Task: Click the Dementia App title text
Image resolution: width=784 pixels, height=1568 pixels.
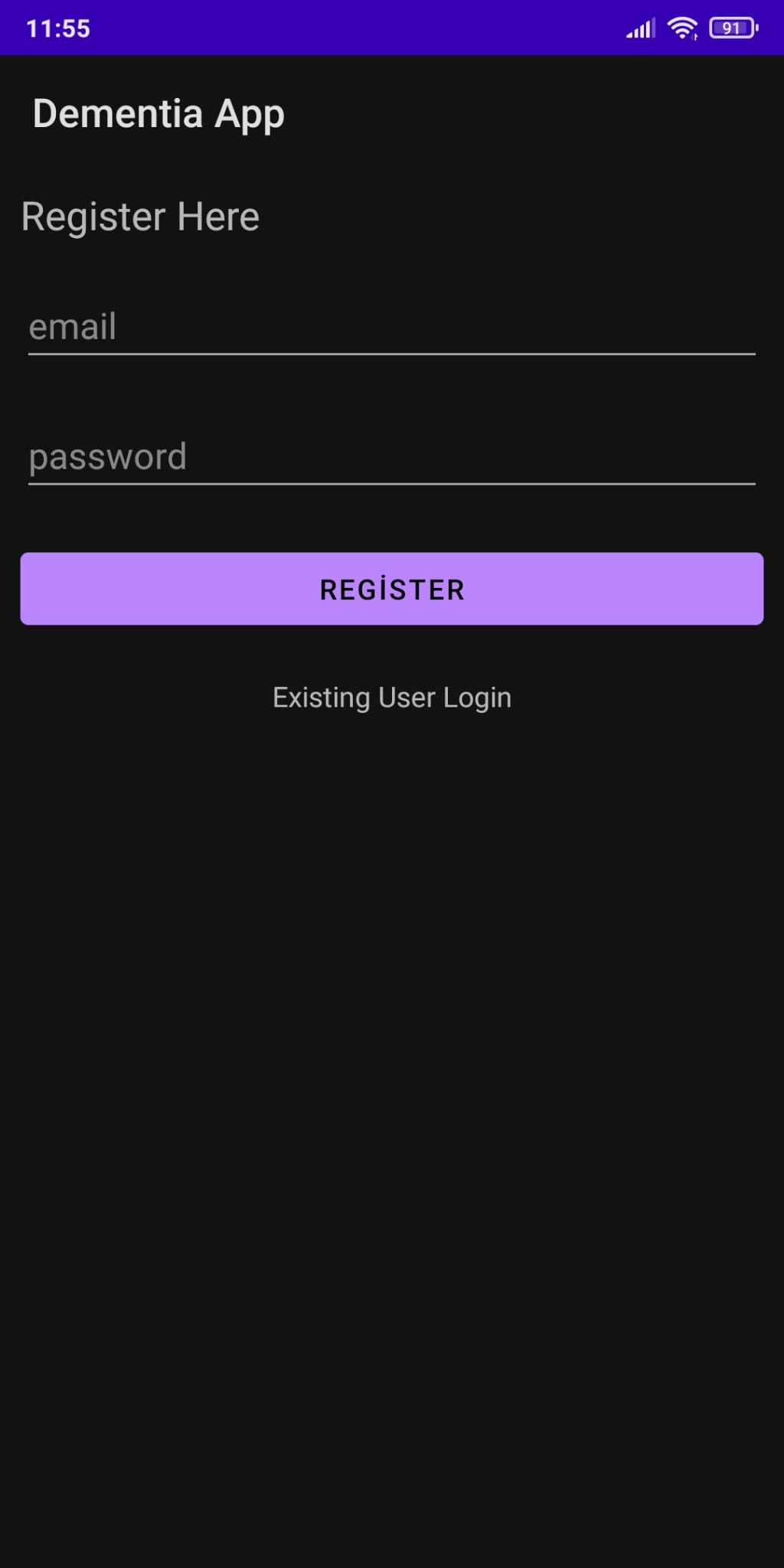Action: click(158, 113)
